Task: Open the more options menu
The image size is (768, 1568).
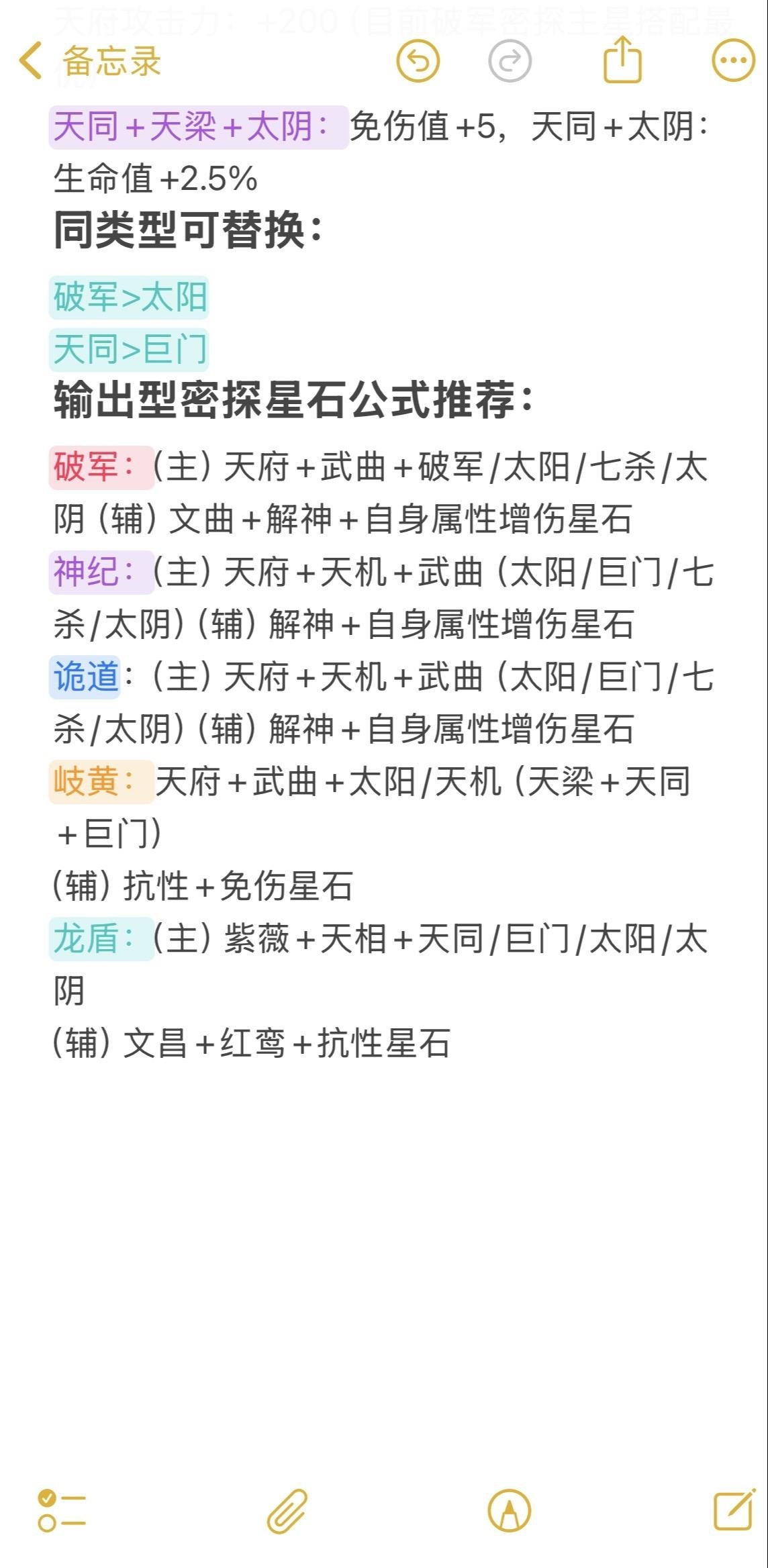Action: coord(734,61)
